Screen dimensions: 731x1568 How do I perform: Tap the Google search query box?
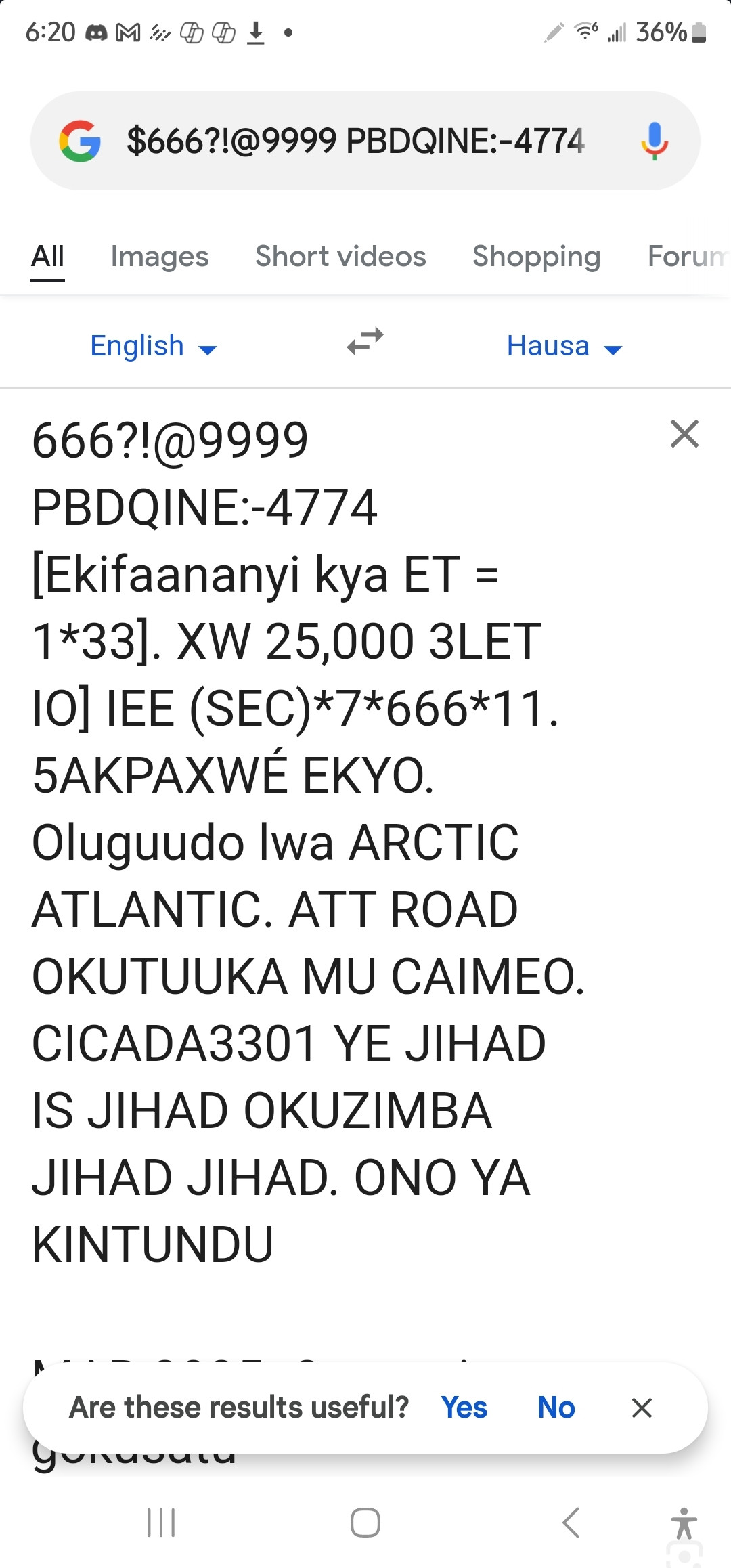click(x=355, y=141)
